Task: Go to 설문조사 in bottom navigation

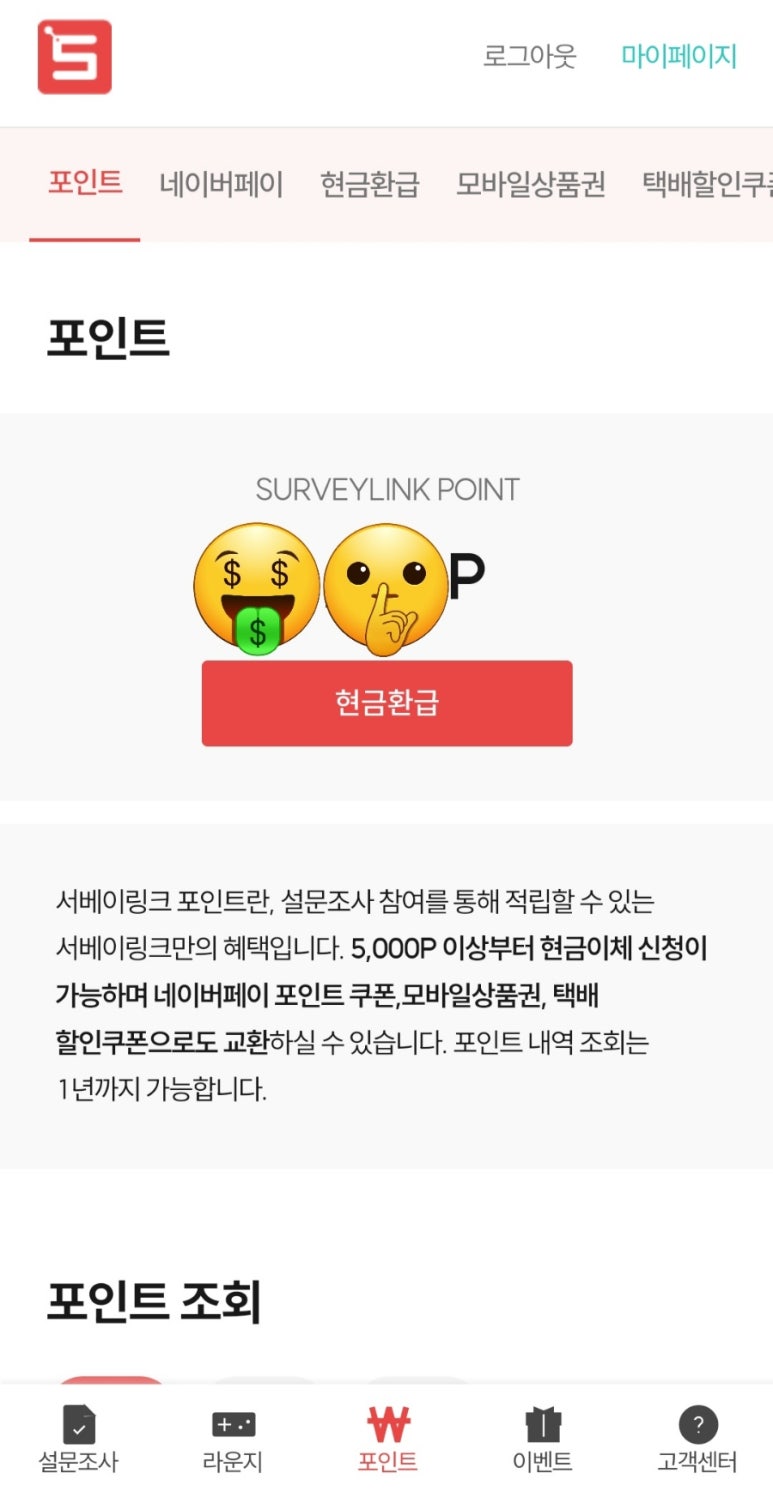Action: [78, 1440]
